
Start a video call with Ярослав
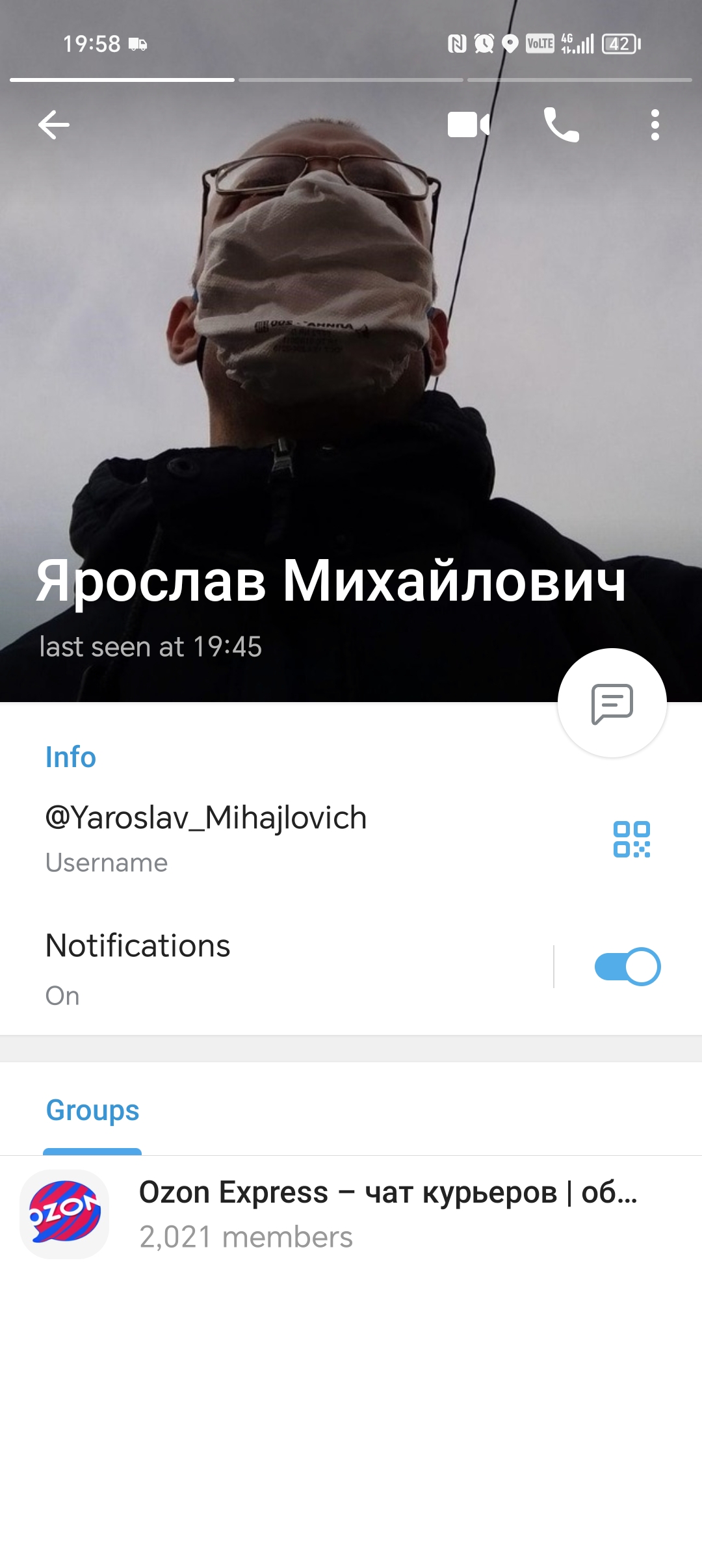(469, 125)
